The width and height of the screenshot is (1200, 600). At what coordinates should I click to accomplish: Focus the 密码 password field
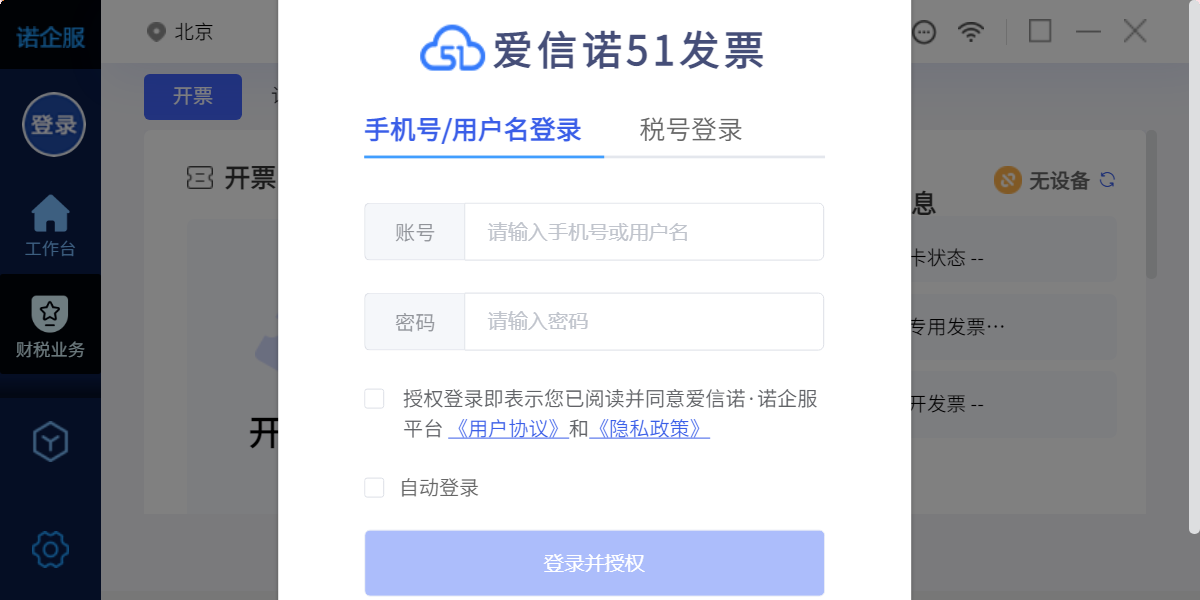pyautogui.click(x=643, y=322)
